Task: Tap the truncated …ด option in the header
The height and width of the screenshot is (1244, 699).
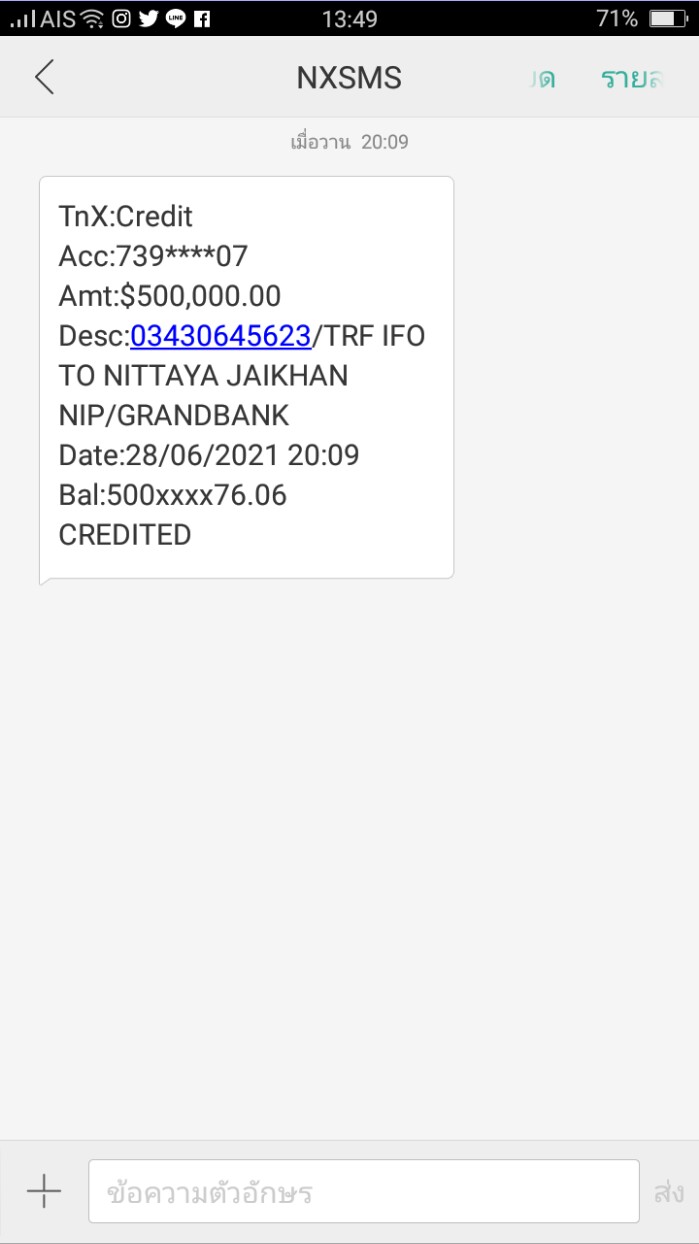Action: (543, 78)
